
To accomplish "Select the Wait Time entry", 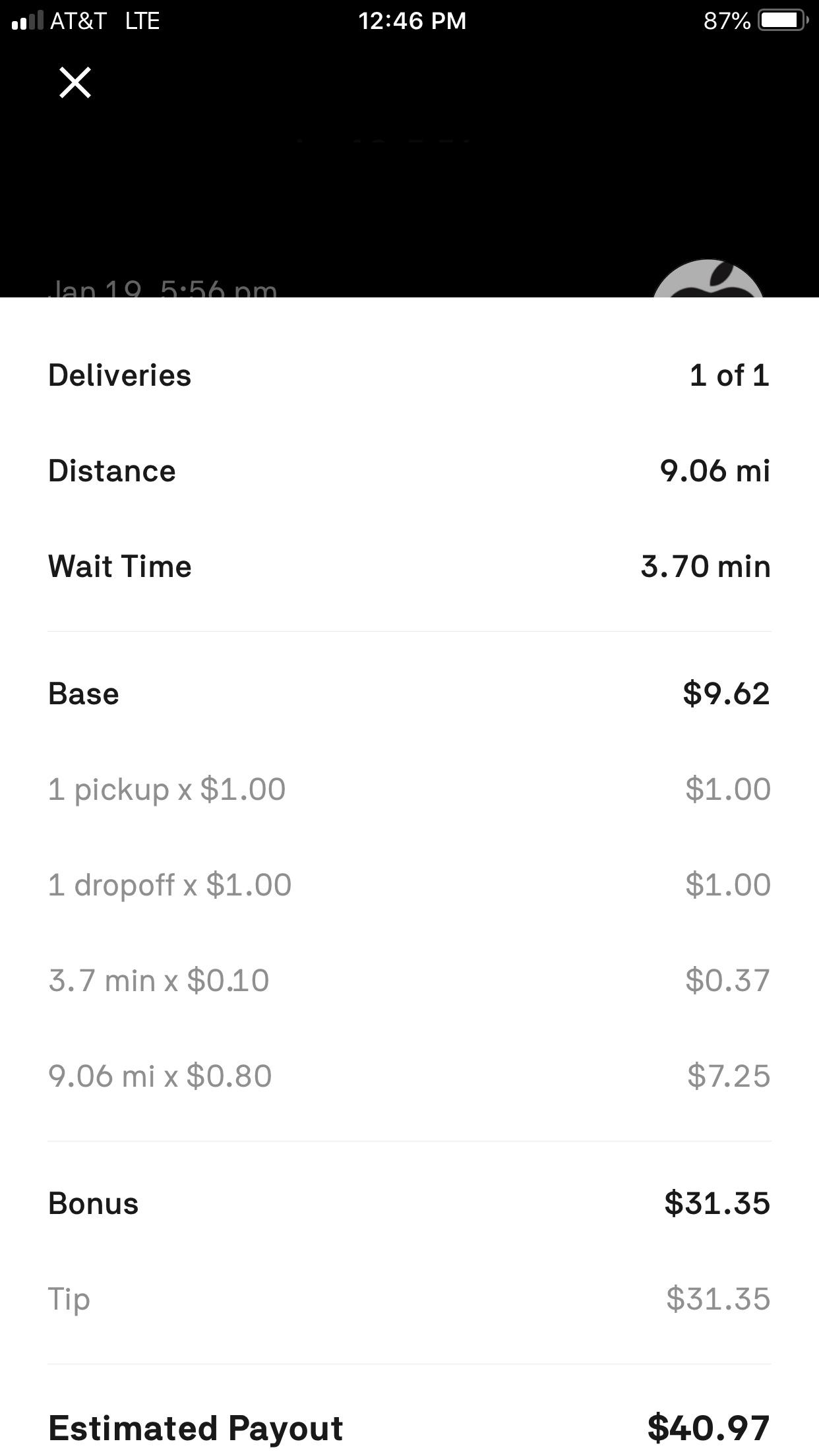I will coord(409,566).
